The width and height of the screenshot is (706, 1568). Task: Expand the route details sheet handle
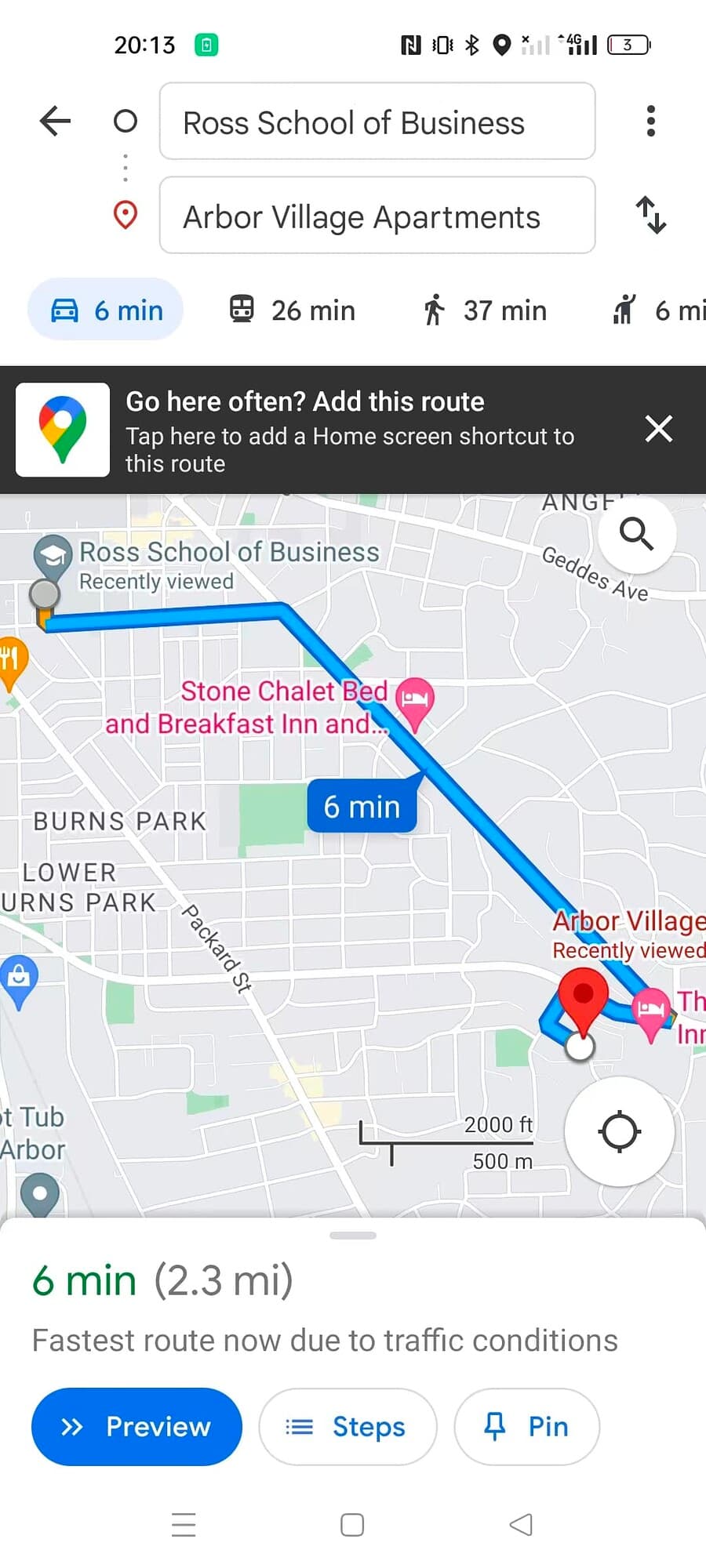pyautogui.click(x=353, y=1236)
